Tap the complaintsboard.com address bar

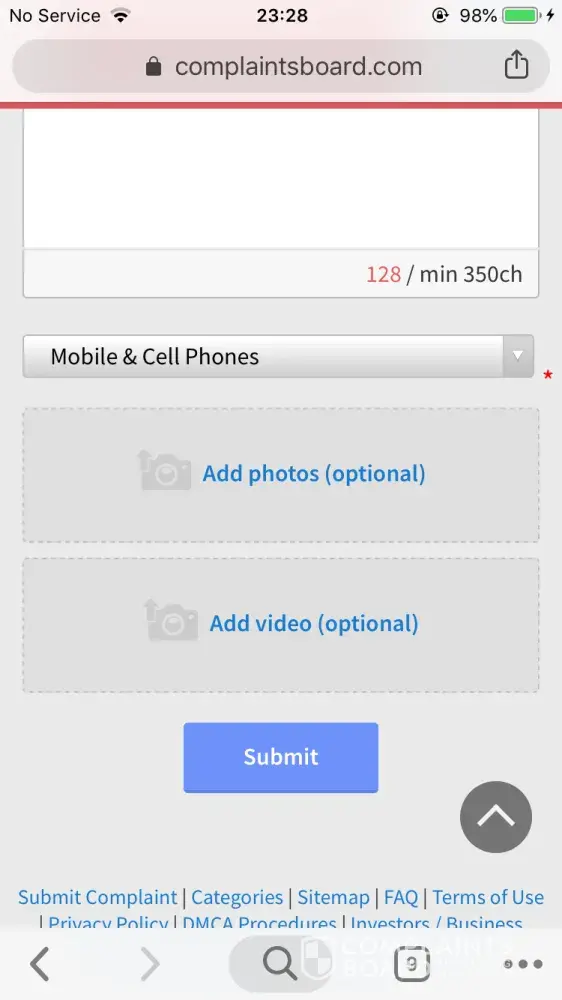(x=281, y=66)
